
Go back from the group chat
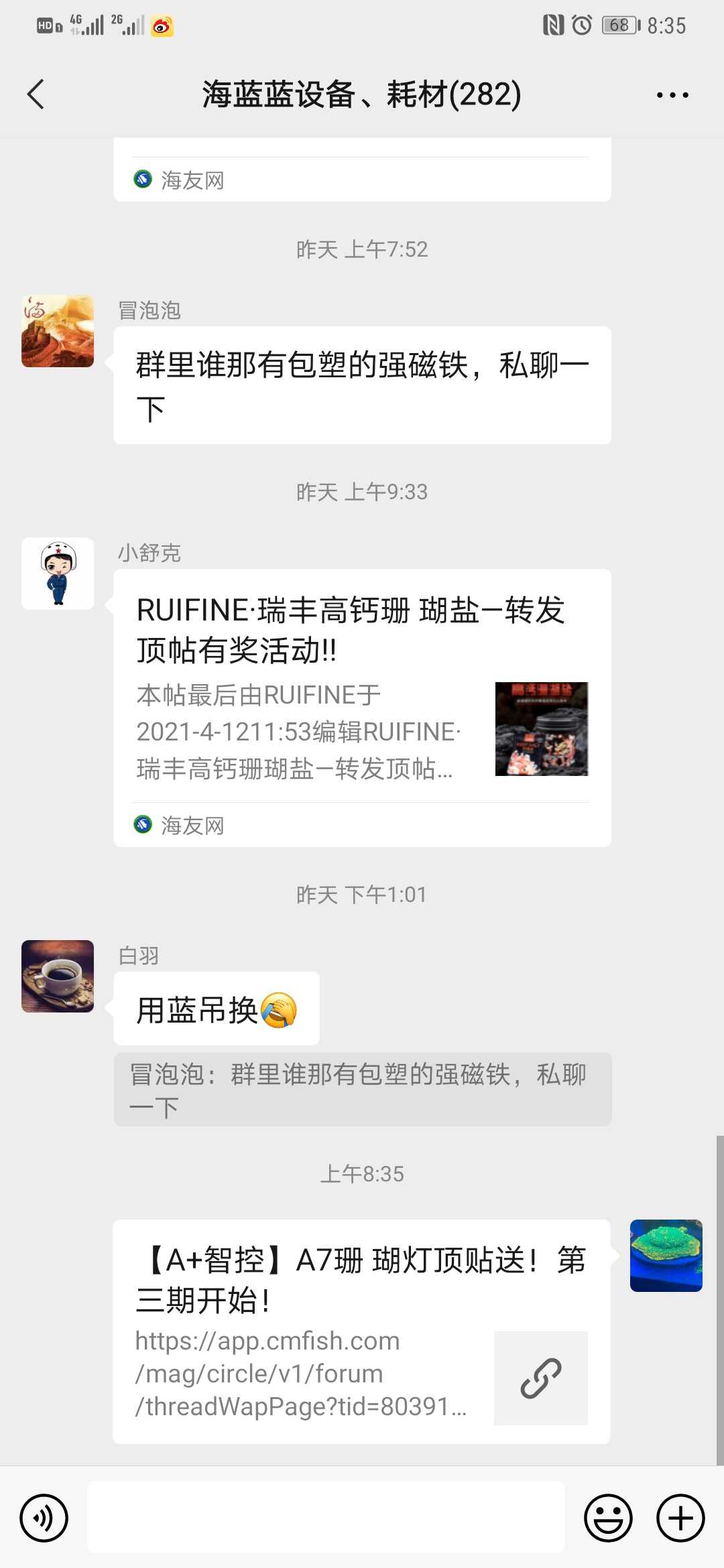coord(36,94)
